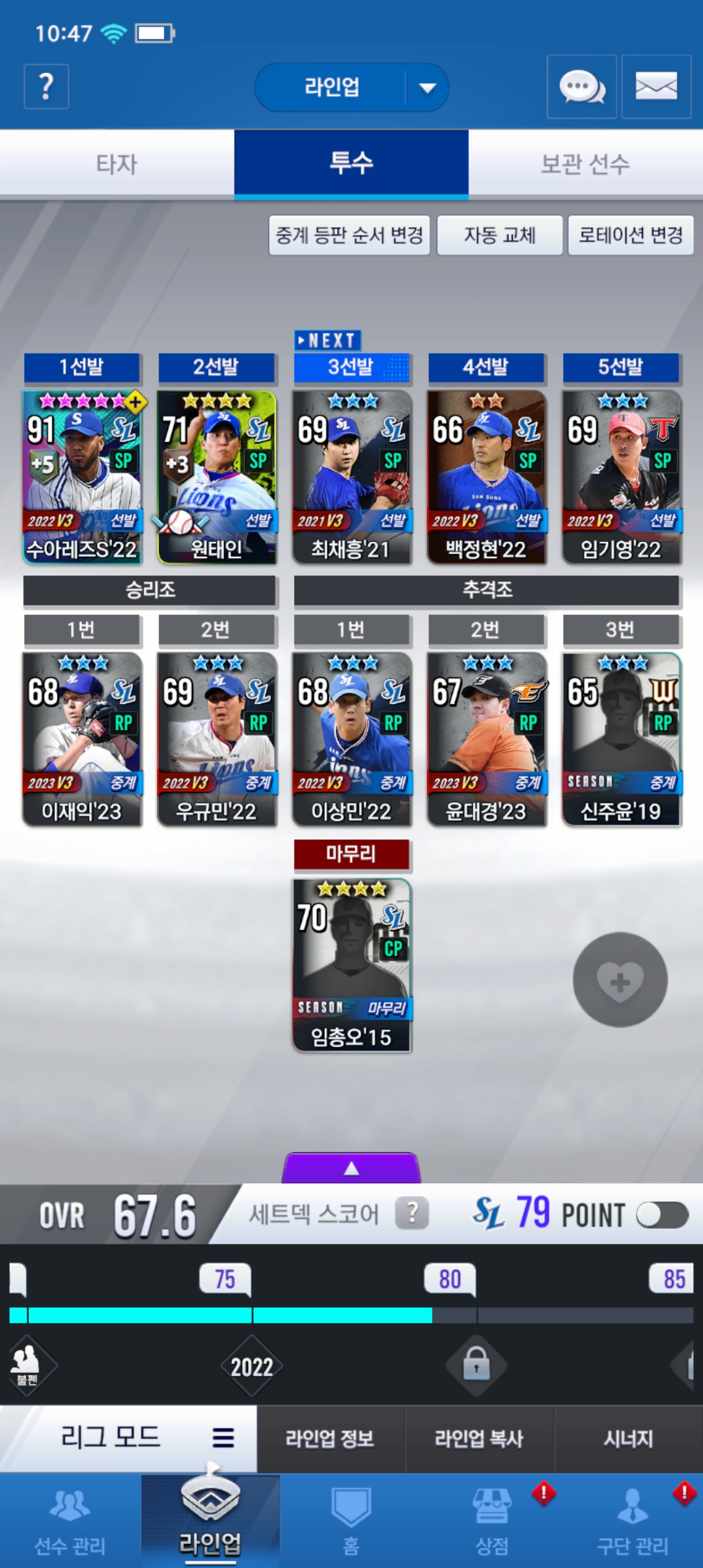The width and height of the screenshot is (703, 1568).
Task: Open 라인업 정보
Action: (x=331, y=1439)
